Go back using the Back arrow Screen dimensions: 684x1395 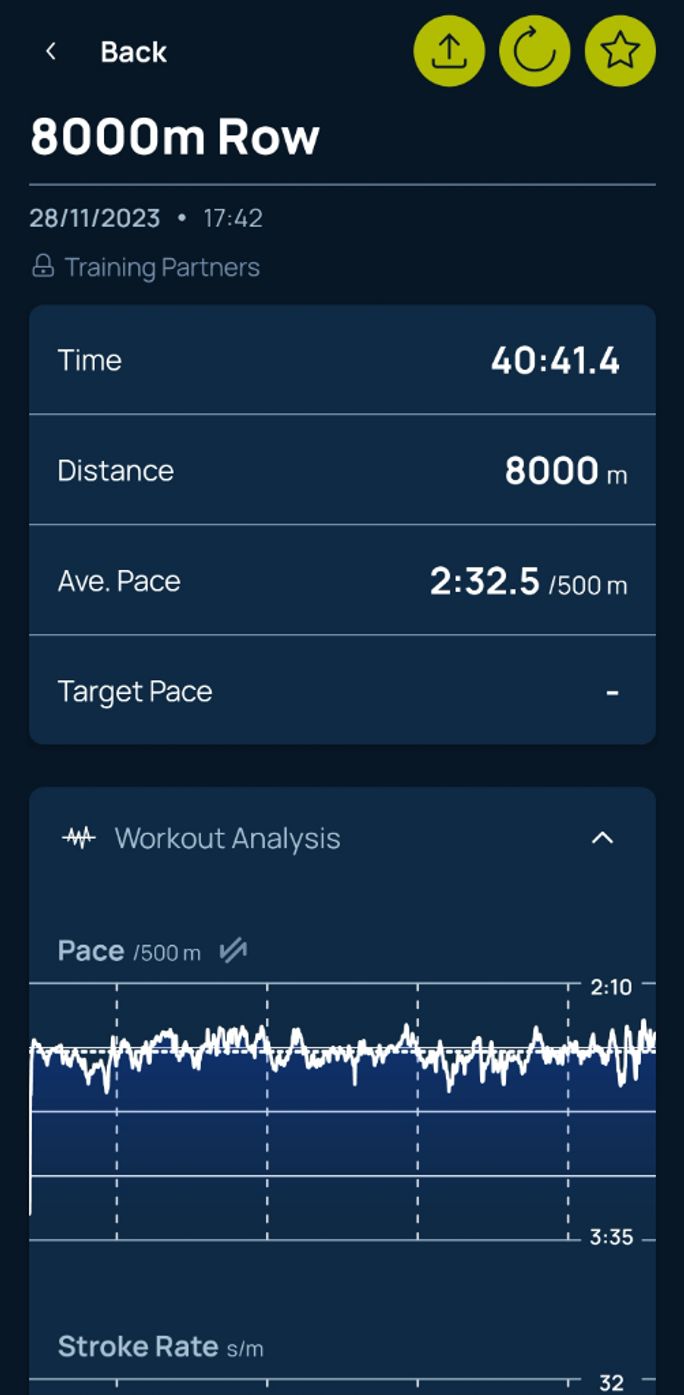tap(51, 52)
